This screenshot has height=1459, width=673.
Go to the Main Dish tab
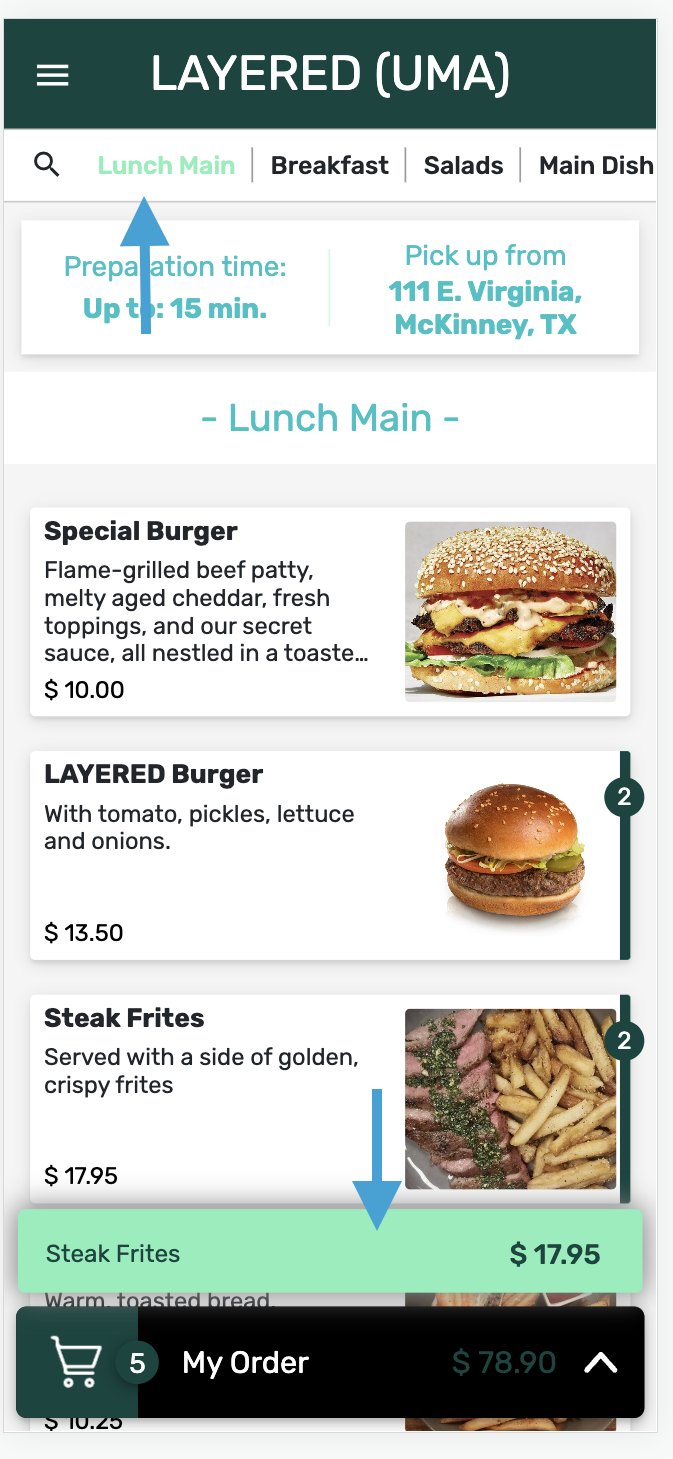click(595, 166)
